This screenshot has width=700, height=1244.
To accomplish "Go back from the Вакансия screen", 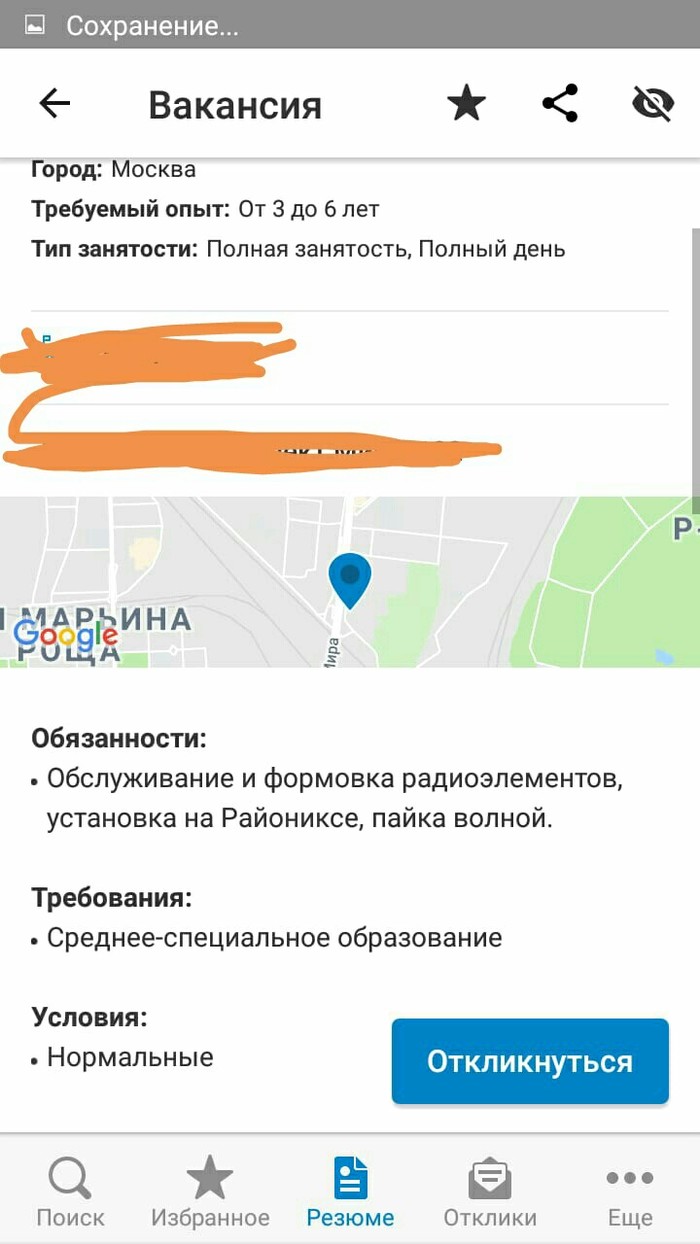I will tap(55, 104).
